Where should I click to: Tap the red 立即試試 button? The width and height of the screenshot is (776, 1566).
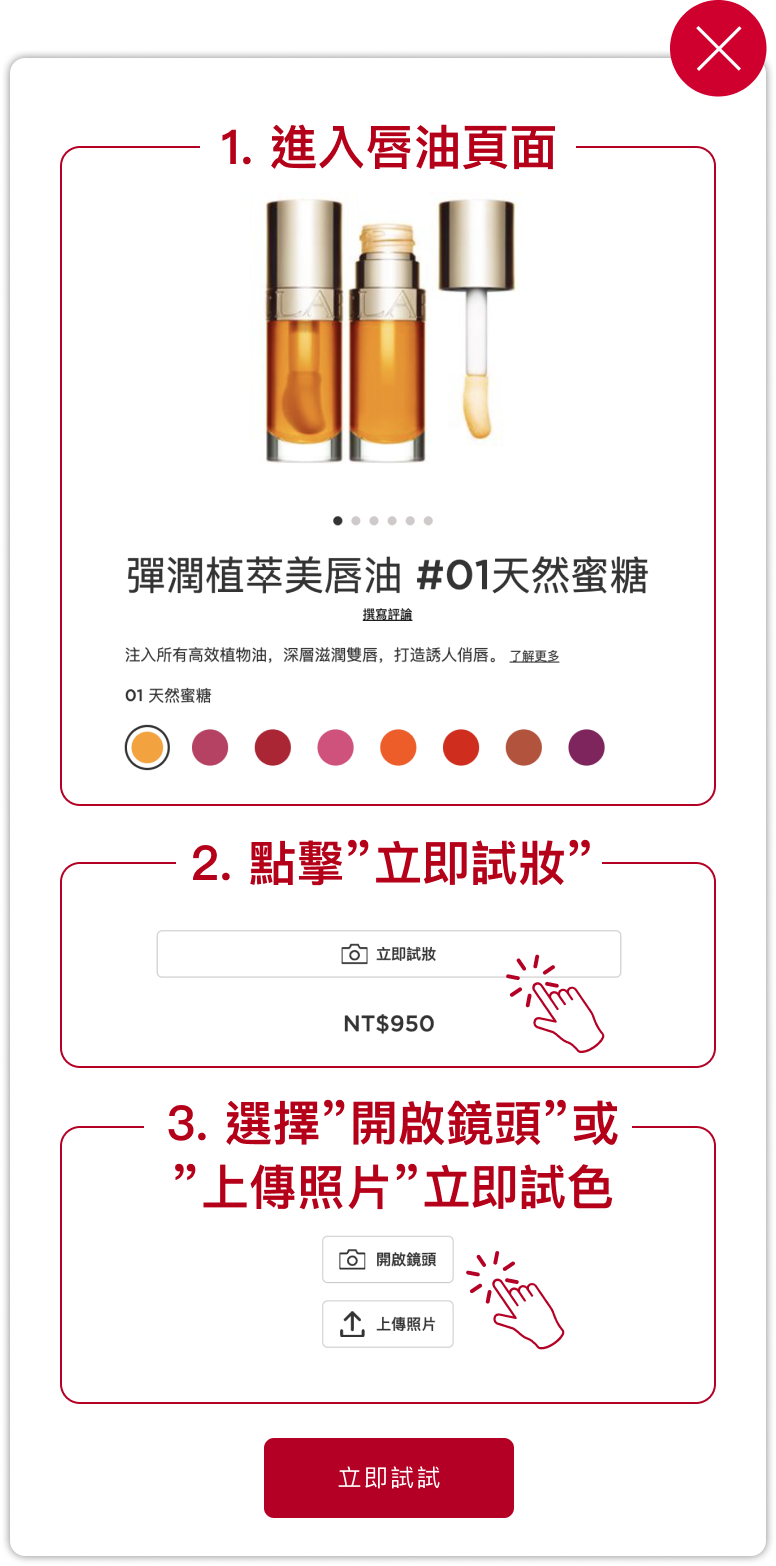[388, 1478]
